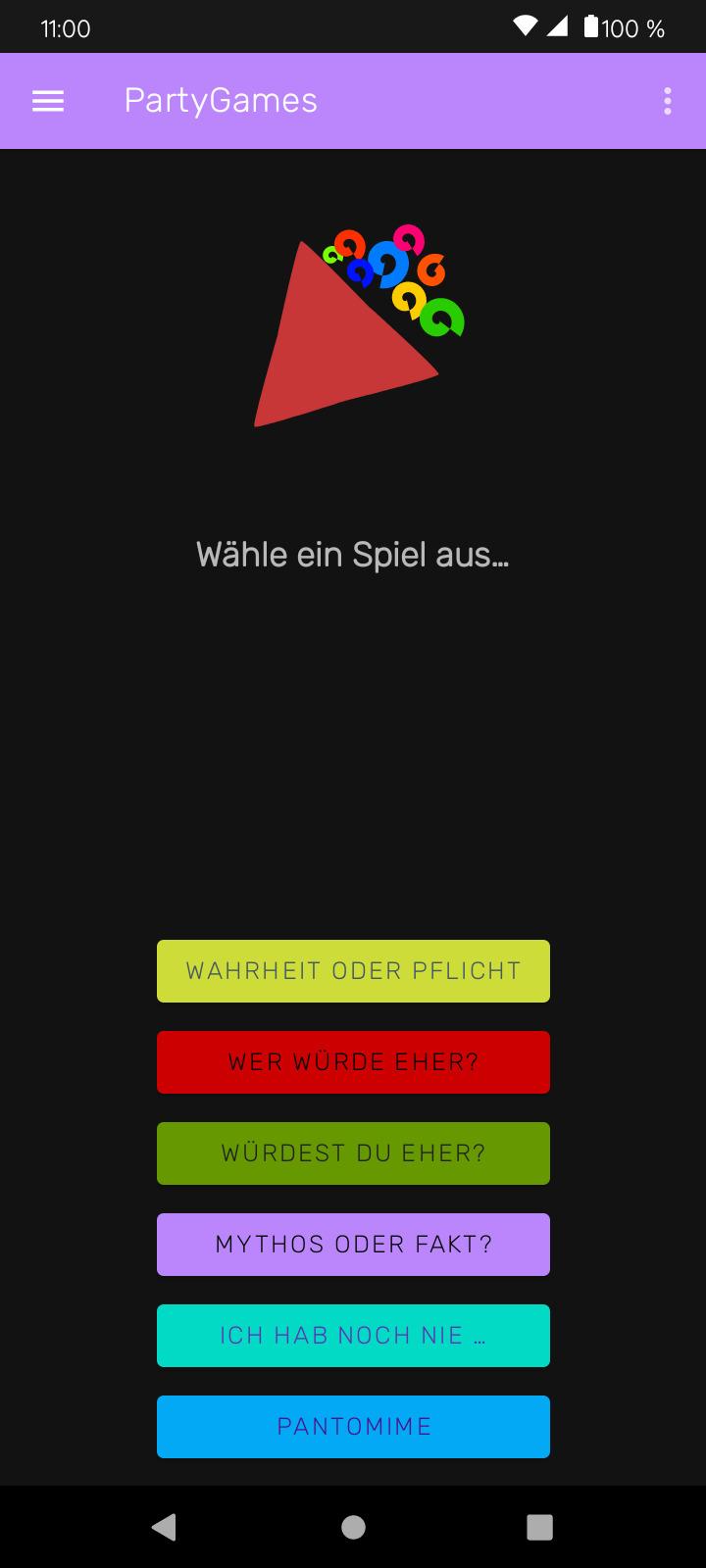
Task: Open the navigation drawer menu
Action: [x=48, y=101]
